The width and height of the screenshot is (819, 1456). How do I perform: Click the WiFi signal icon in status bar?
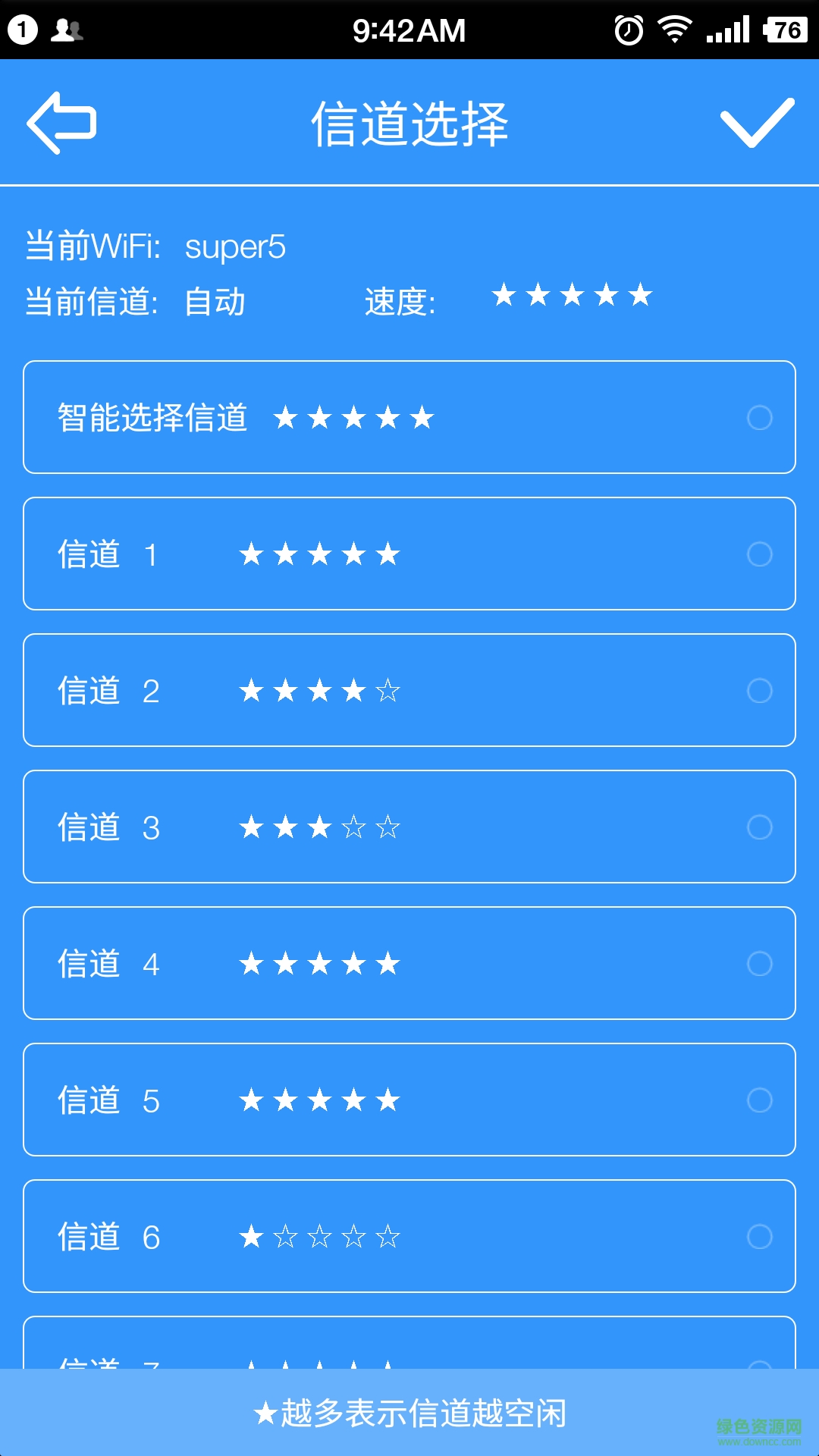point(673,30)
